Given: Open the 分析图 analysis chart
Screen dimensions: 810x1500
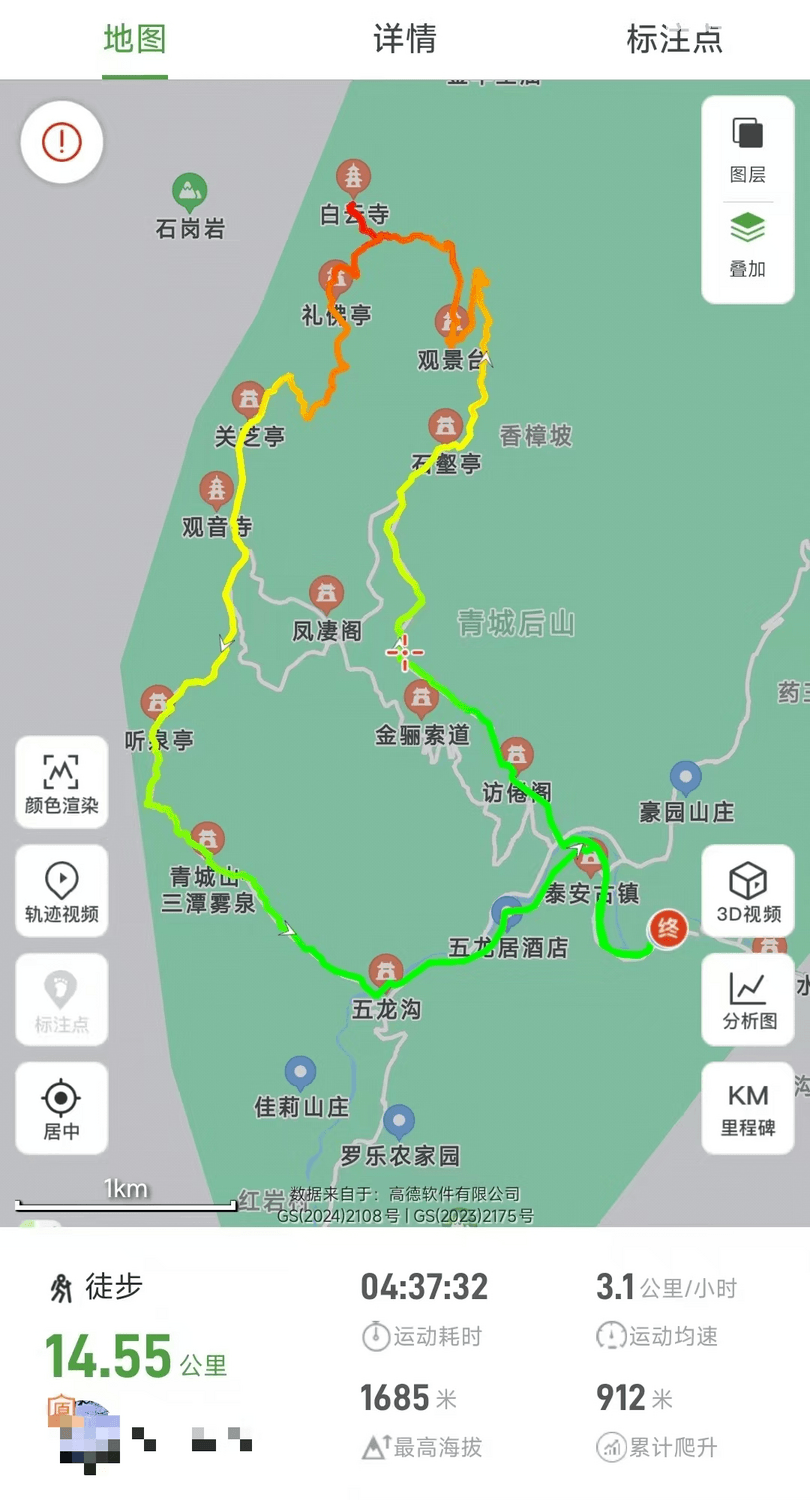Looking at the screenshot, I should point(748,1000).
